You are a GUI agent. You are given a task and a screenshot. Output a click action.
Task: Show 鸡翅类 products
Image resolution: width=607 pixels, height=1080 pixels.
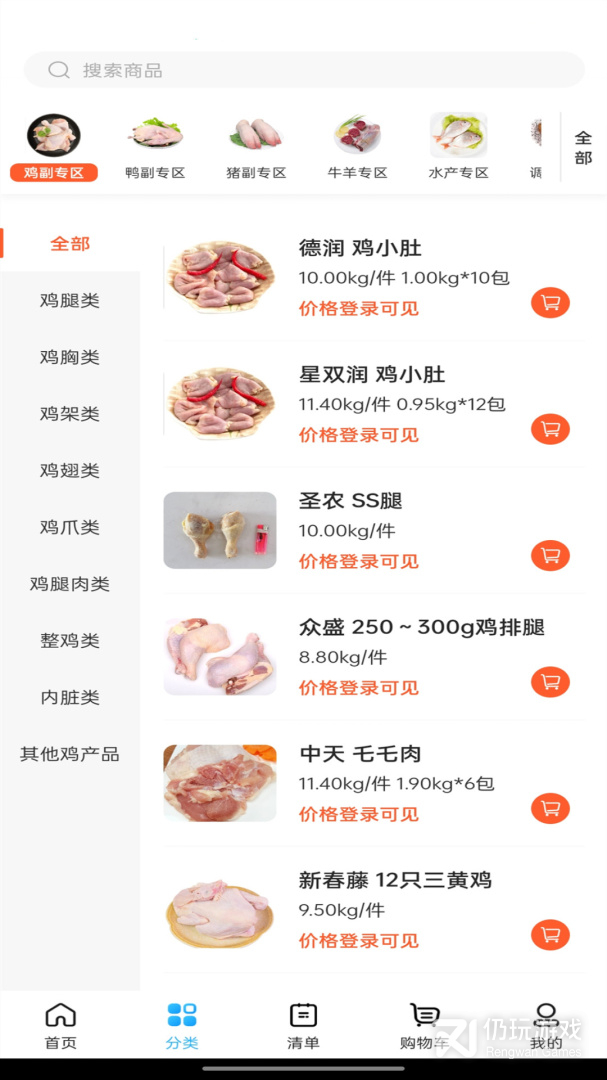(70, 470)
